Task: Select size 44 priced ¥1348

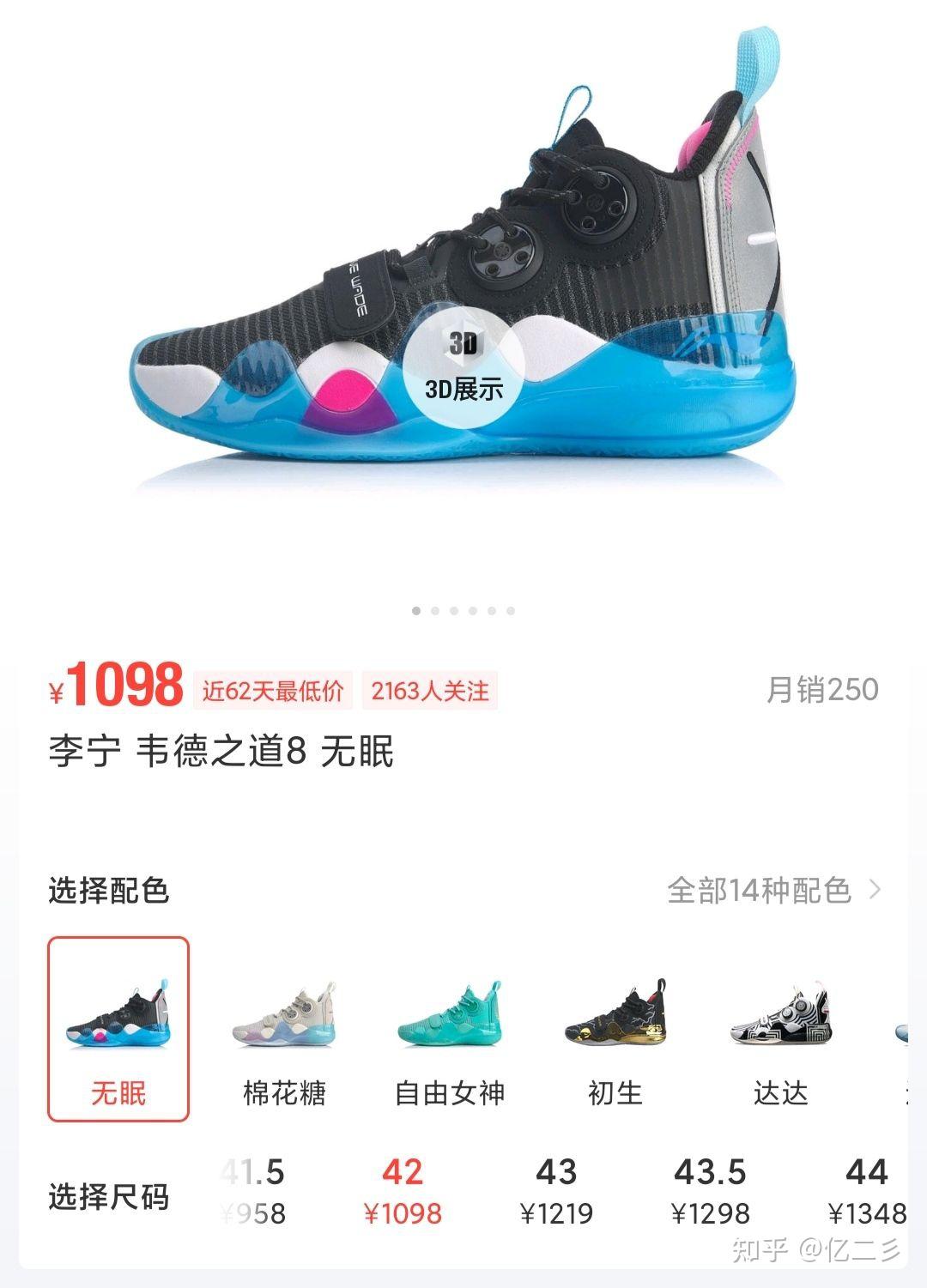Action: pyautogui.click(x=865, y=1191)
